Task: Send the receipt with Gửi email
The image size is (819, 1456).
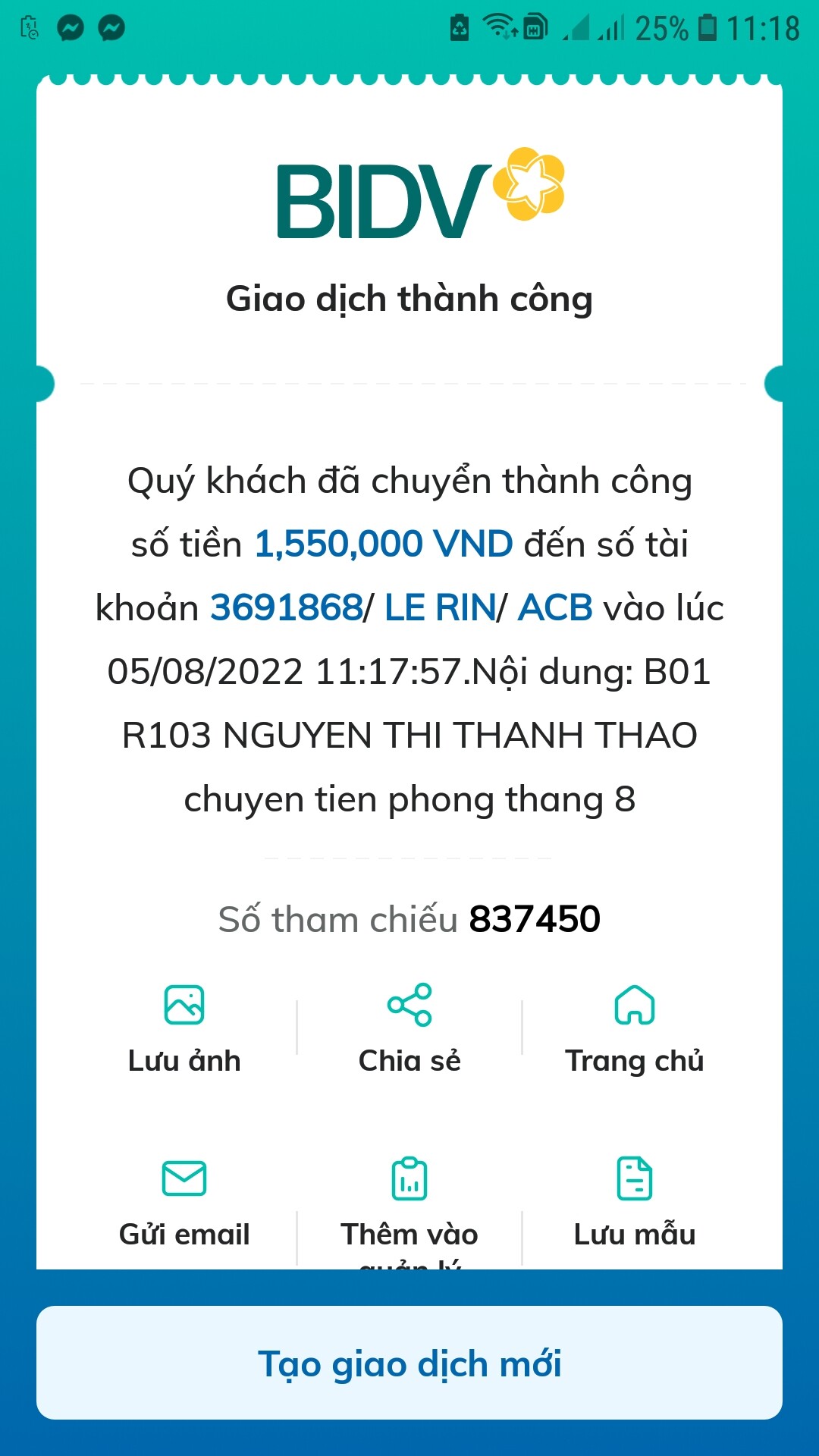Action: [x=184, y=1202]
